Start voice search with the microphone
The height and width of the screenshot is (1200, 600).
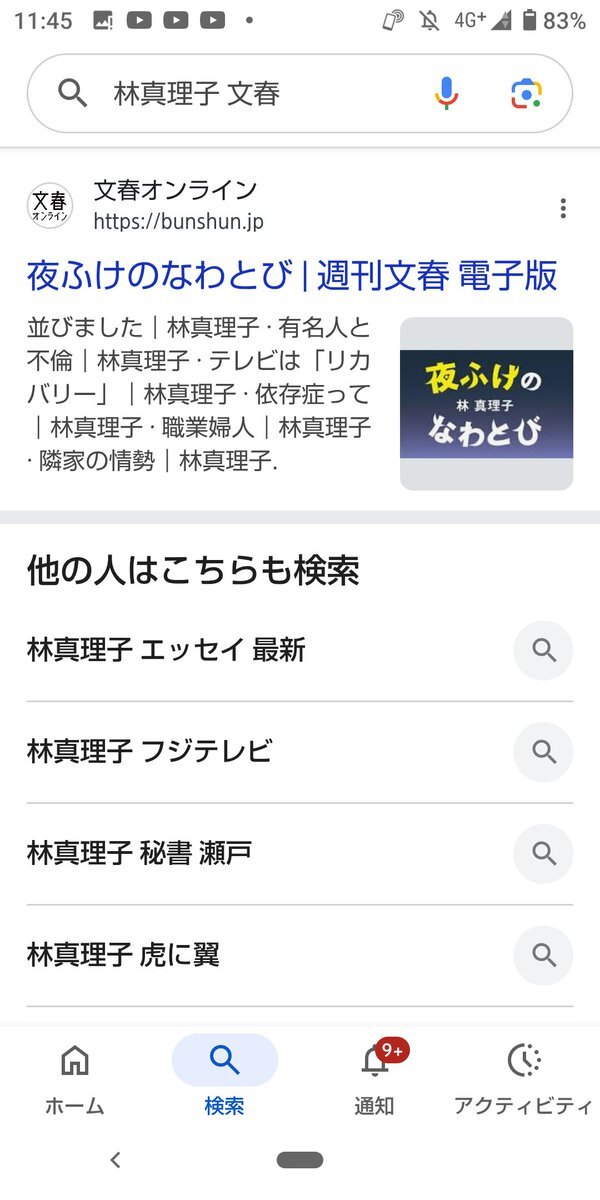[x=446, y=94]
